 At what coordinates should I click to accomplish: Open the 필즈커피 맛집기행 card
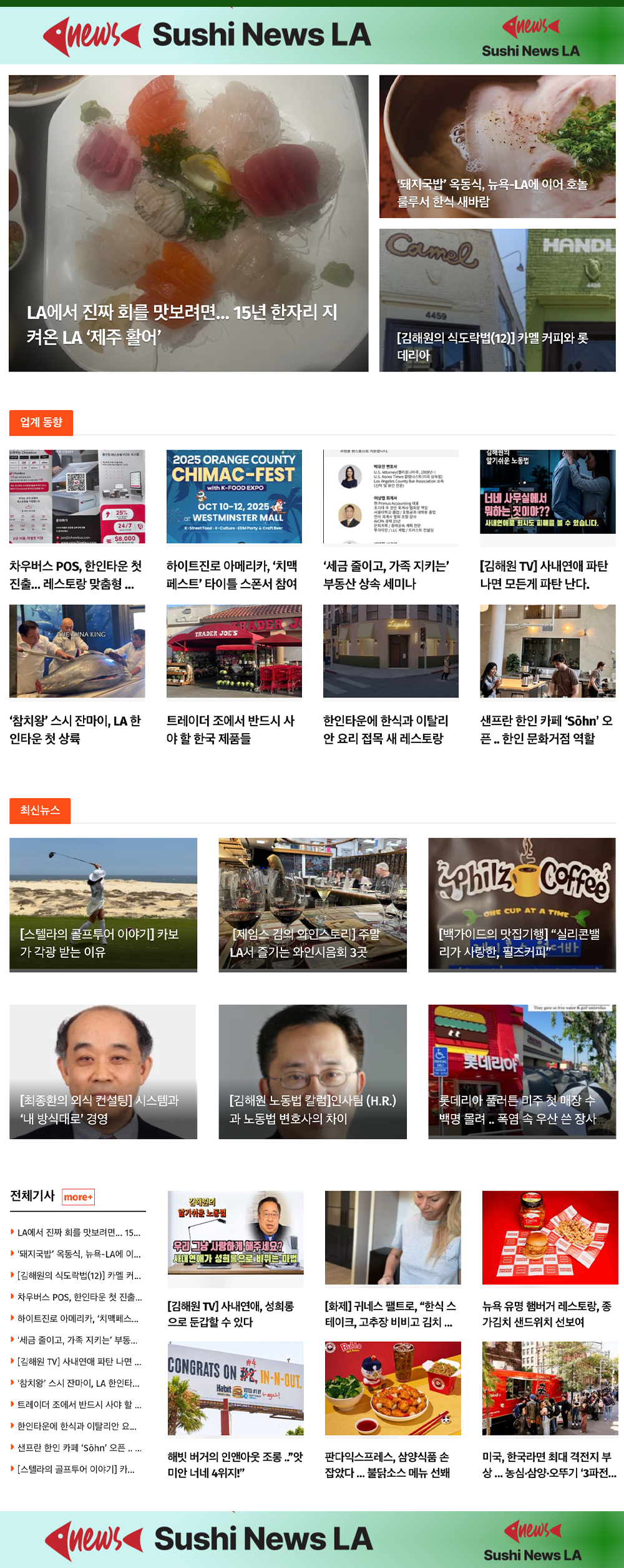pyautogui.click(x=522, y=904)
